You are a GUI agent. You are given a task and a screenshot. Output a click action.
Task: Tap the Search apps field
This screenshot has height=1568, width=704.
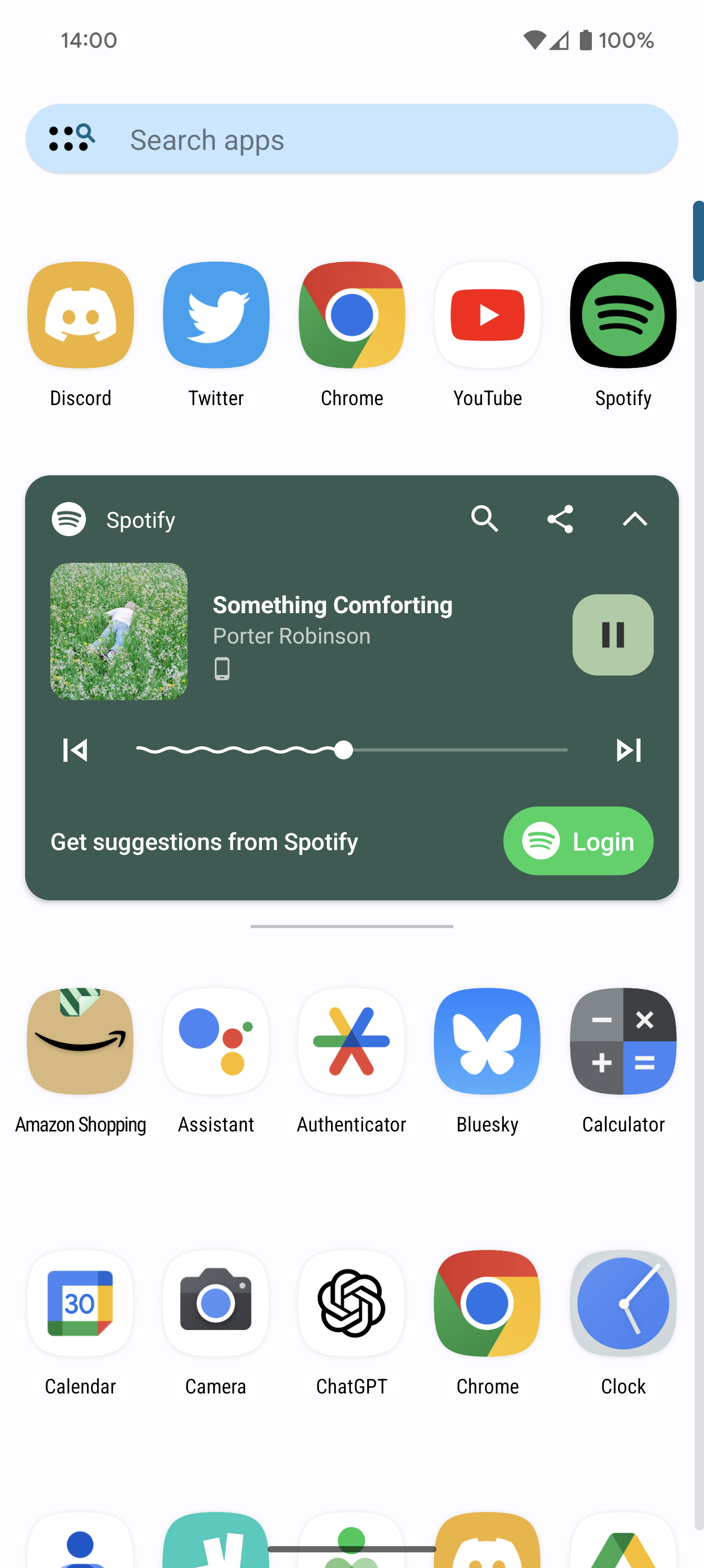pos(351,139)
